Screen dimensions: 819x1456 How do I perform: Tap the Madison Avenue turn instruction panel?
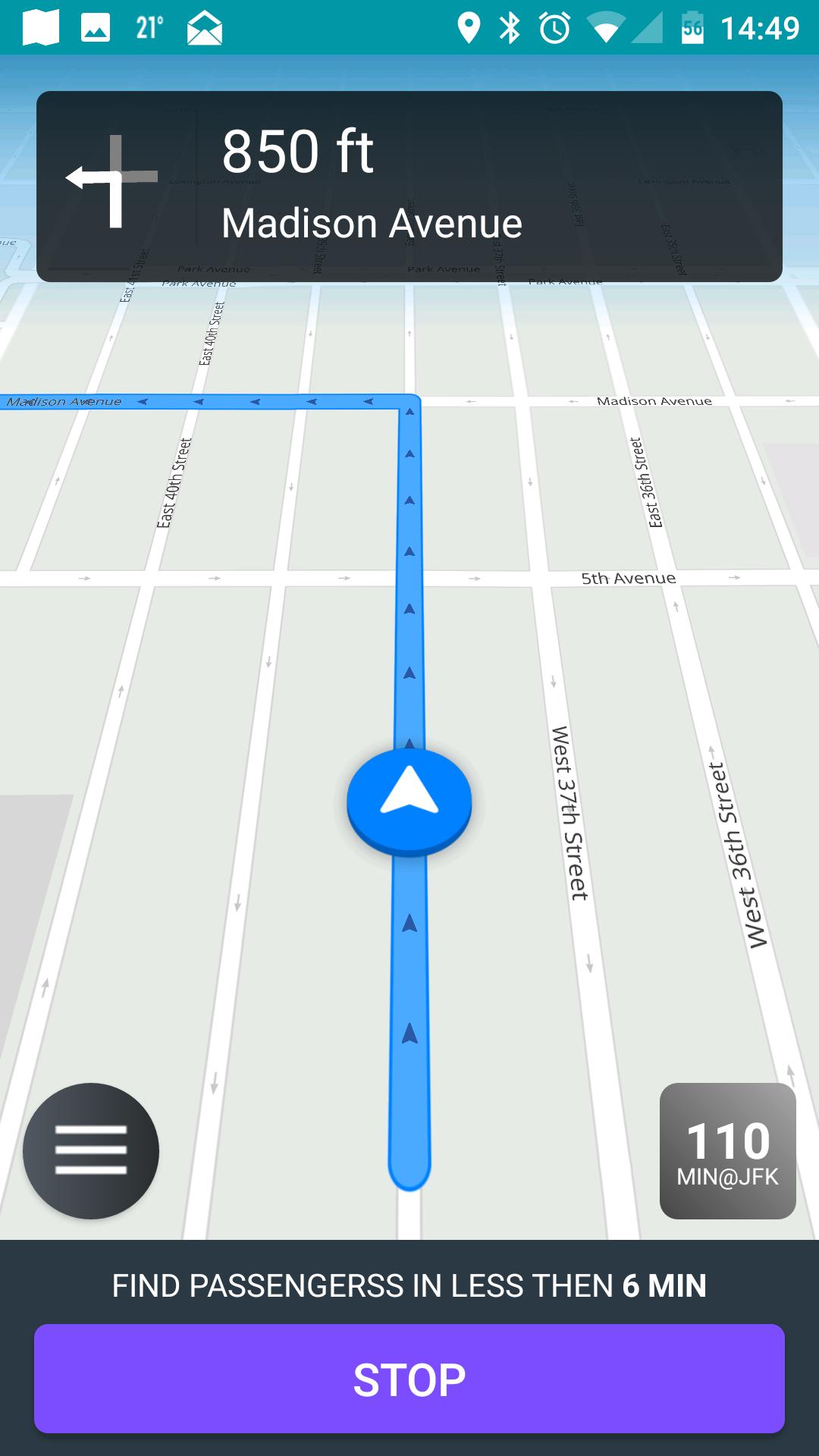click(409, 187)
